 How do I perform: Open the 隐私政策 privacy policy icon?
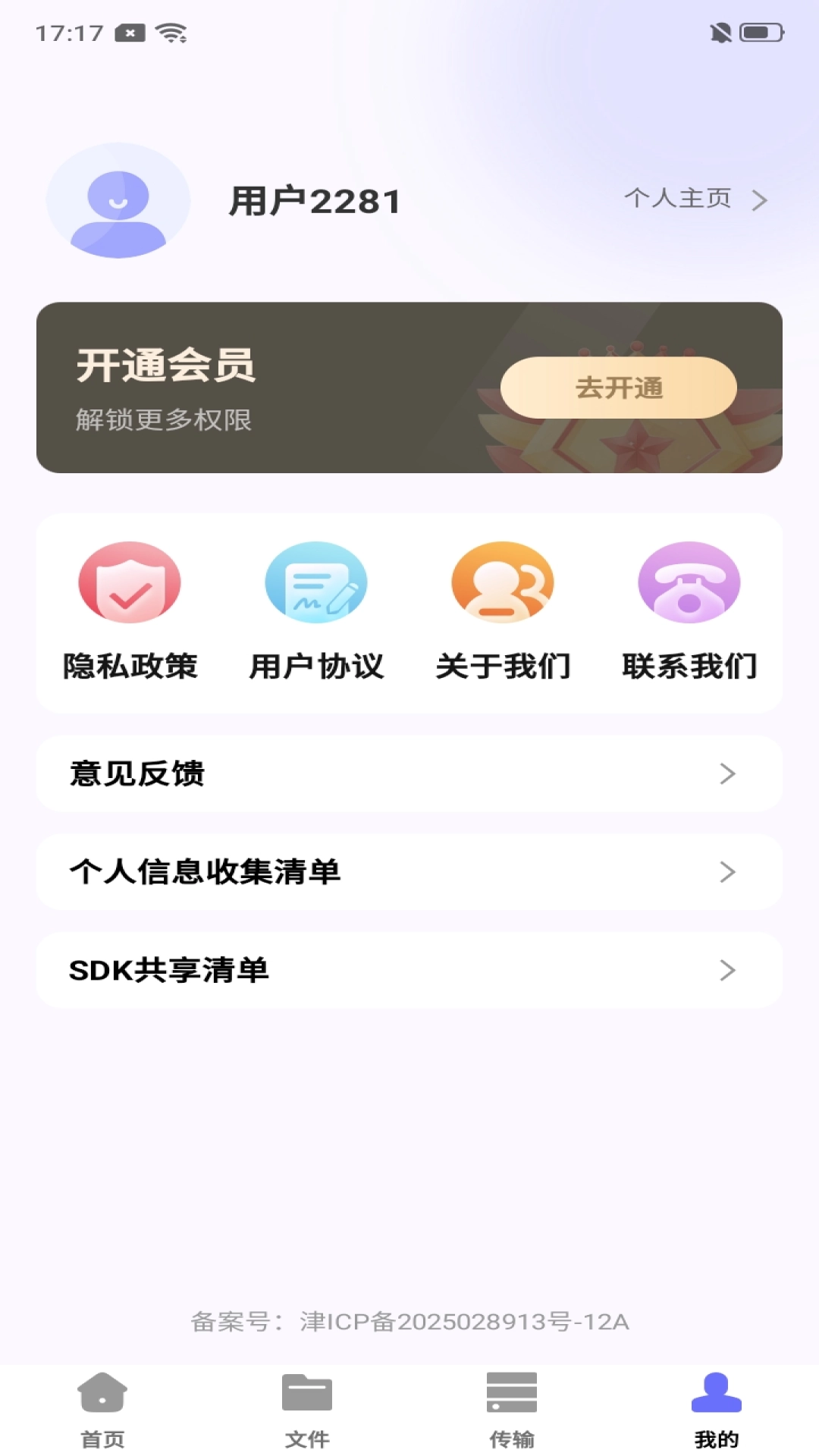tap(129, 584)
